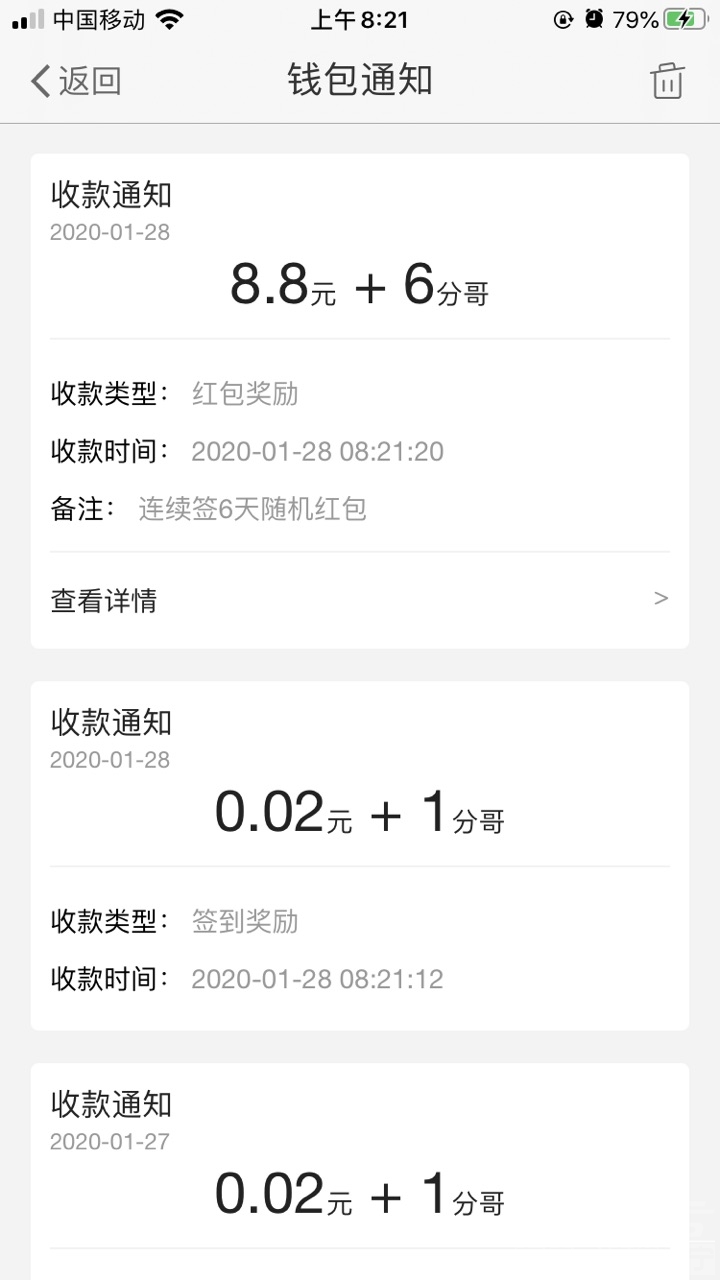Delete notifications with the trash icon
Image resolution: width=720 pixels, height=1280 pixels.
(667, 81)
